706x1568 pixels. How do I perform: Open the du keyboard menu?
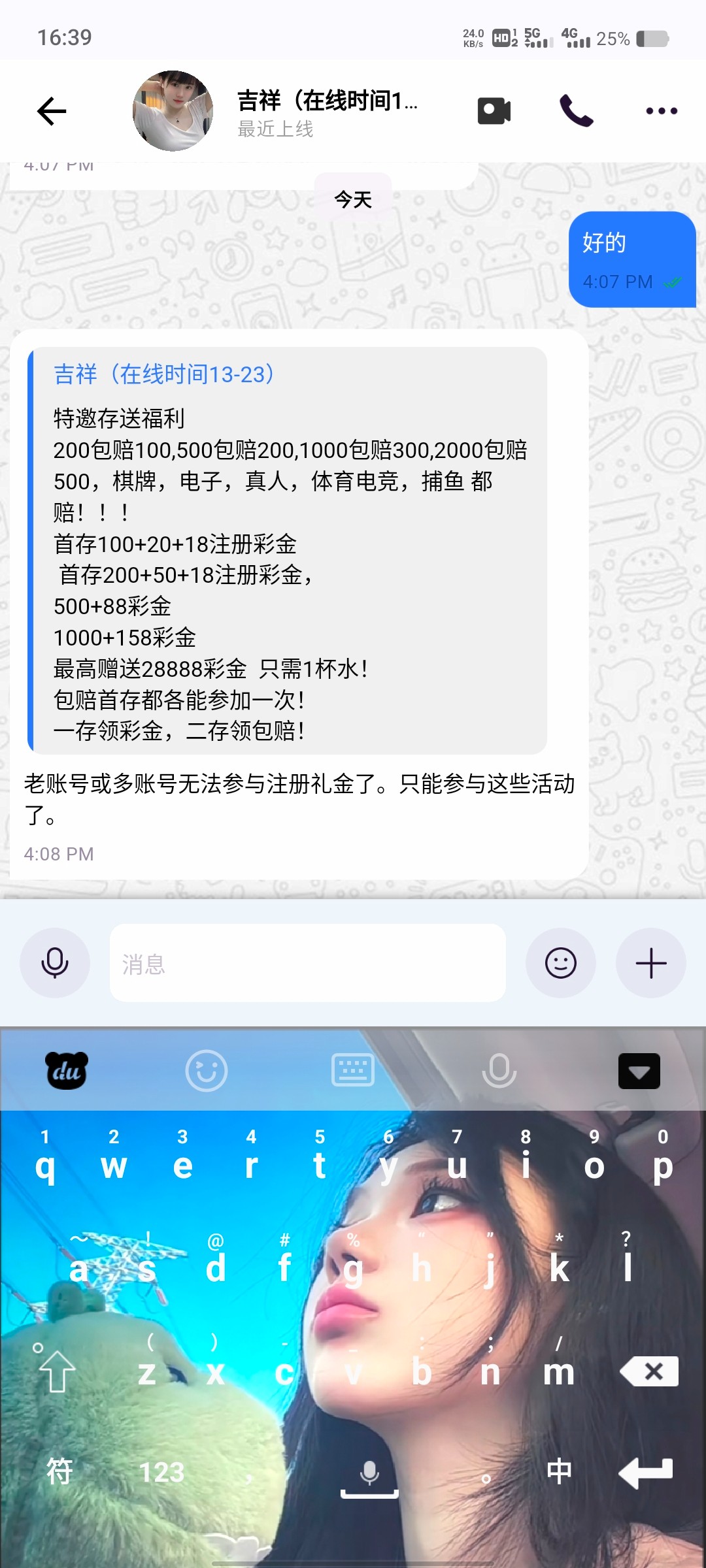[66, 1071]
